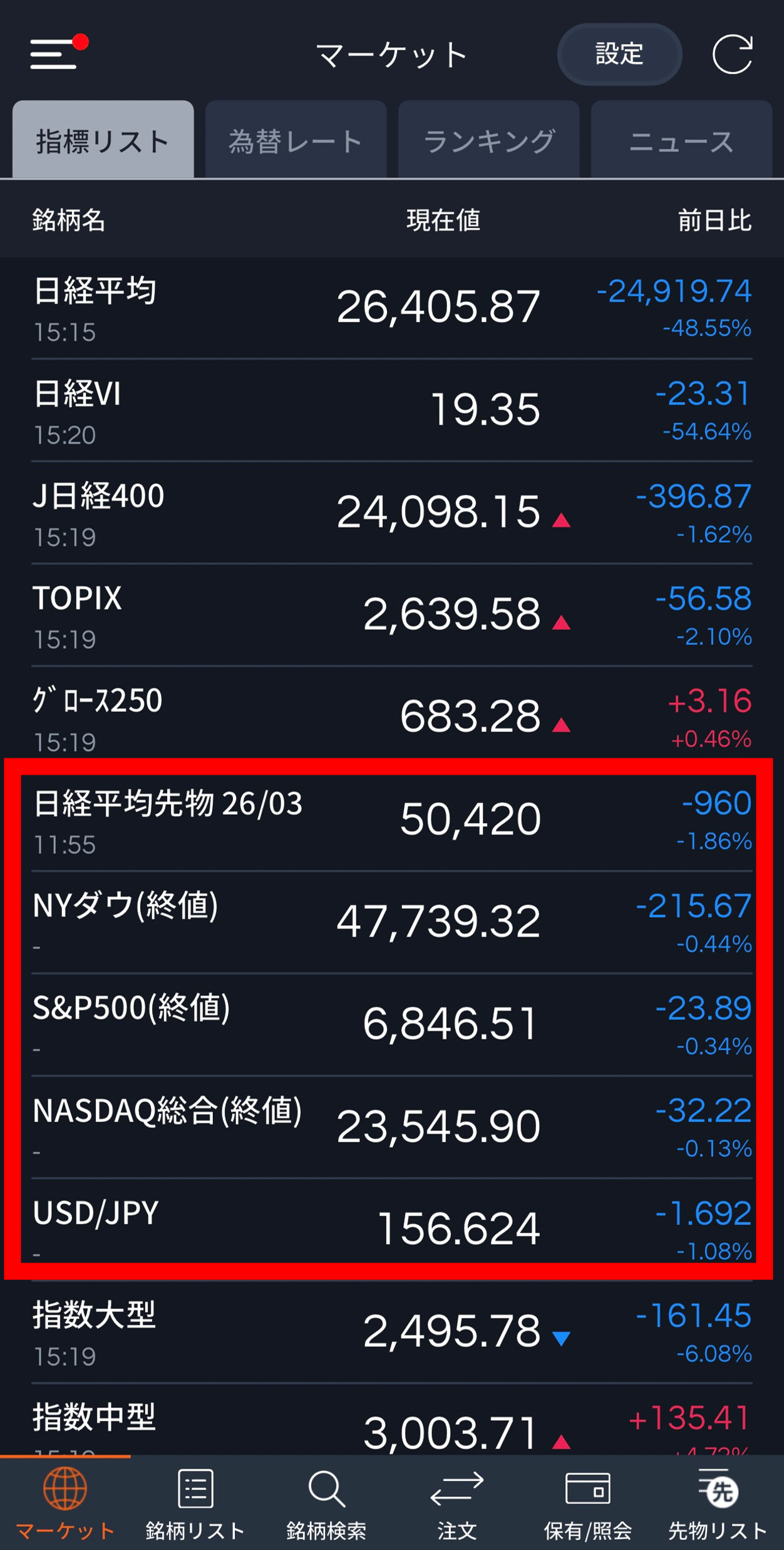Open the S&P500(終値) row
The height and width of the screenshot is (1550, 784).
392,1025
